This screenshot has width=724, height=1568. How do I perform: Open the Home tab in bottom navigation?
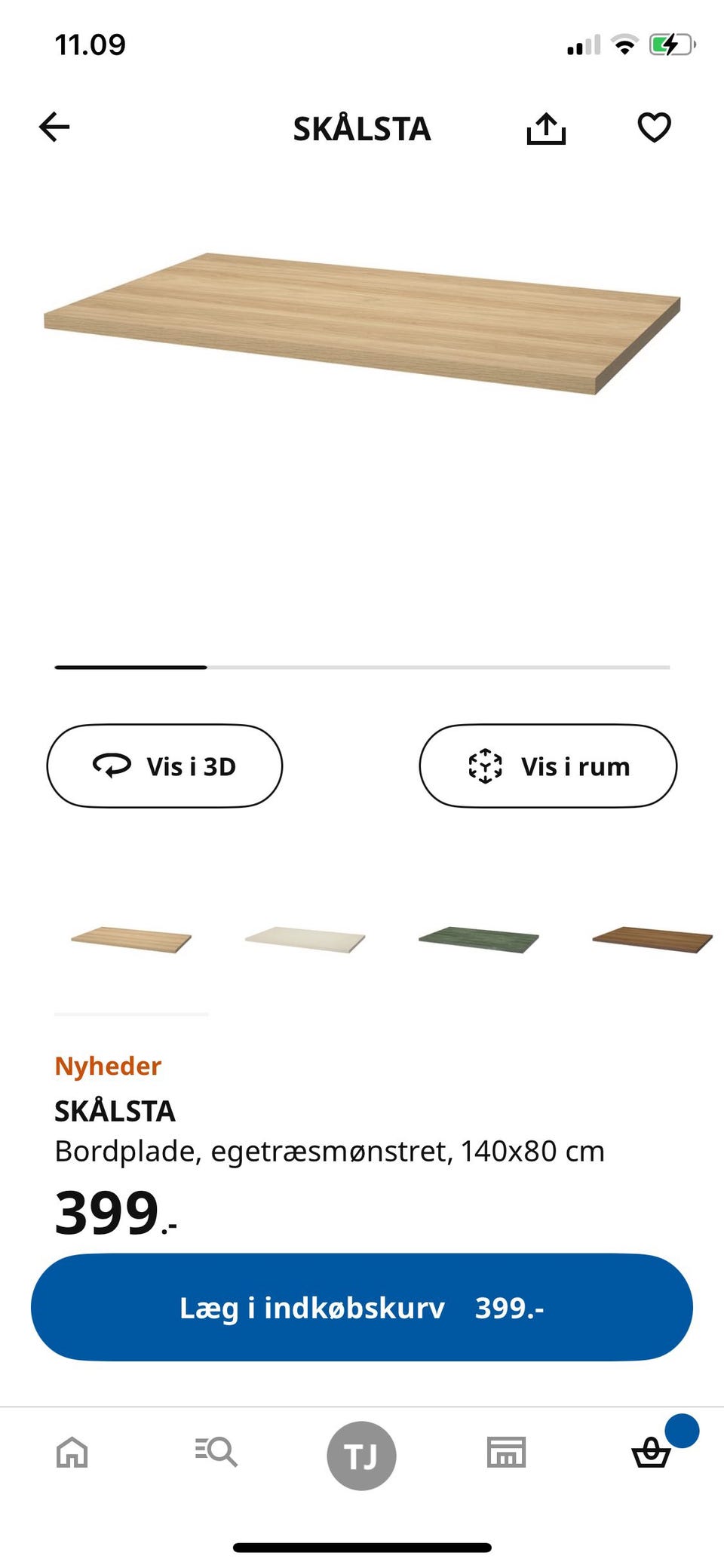(72, 1454)
